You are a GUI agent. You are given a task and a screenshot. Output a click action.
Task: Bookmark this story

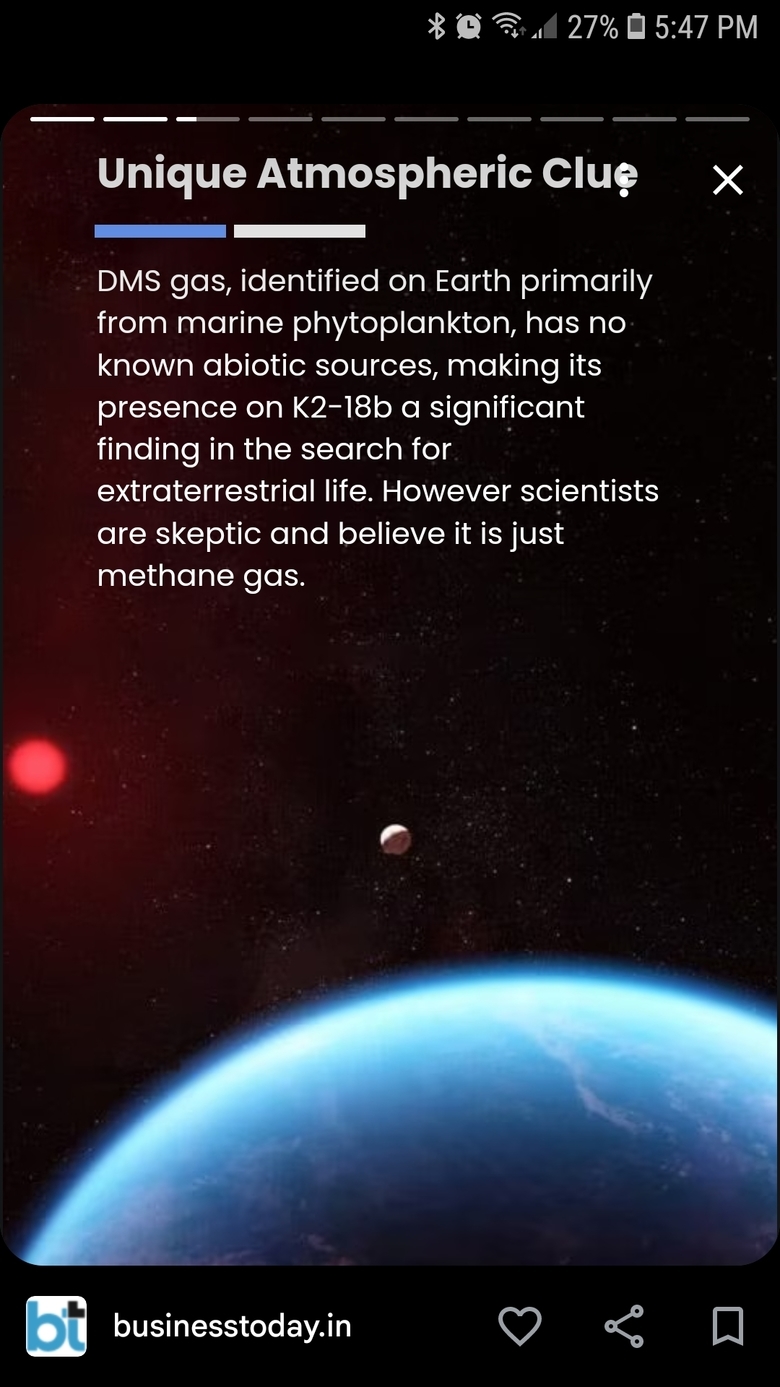[x=727, y=1326]
